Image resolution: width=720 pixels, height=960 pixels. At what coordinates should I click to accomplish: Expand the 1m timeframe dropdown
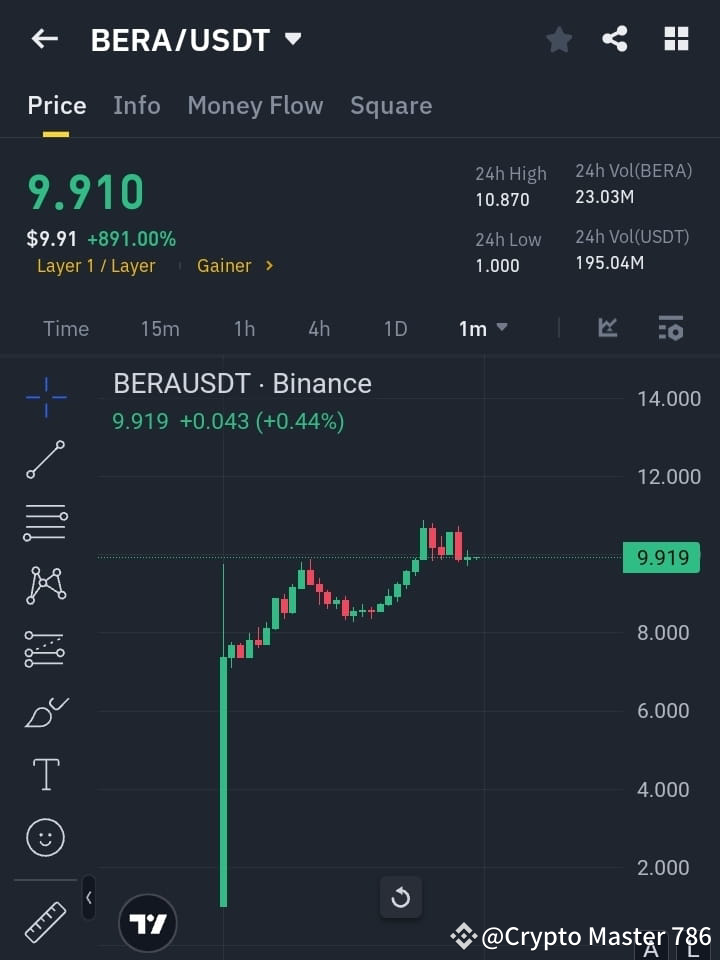pyautogui.click(x=482, y=327)
